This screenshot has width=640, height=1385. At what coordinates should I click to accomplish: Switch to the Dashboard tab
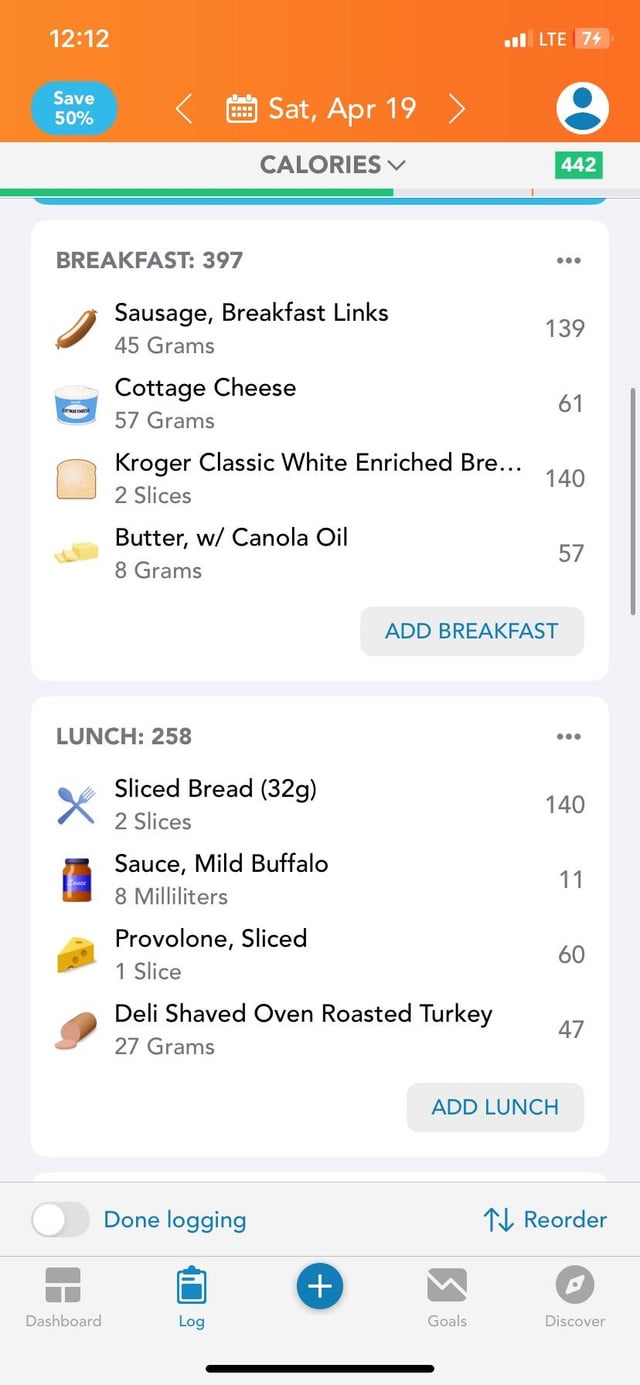[x=63, y=1297]
